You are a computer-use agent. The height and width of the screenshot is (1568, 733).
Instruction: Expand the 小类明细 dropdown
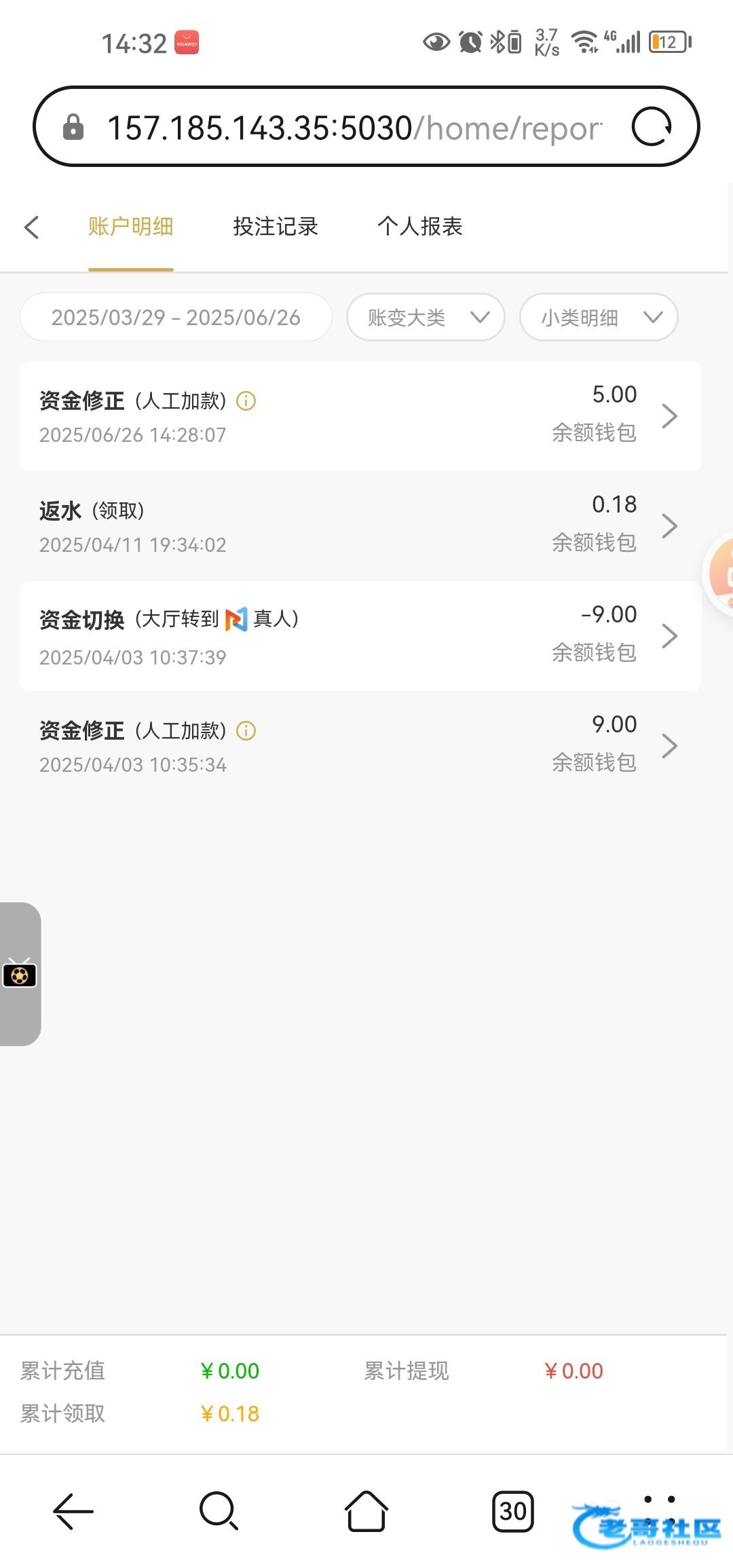599,317
